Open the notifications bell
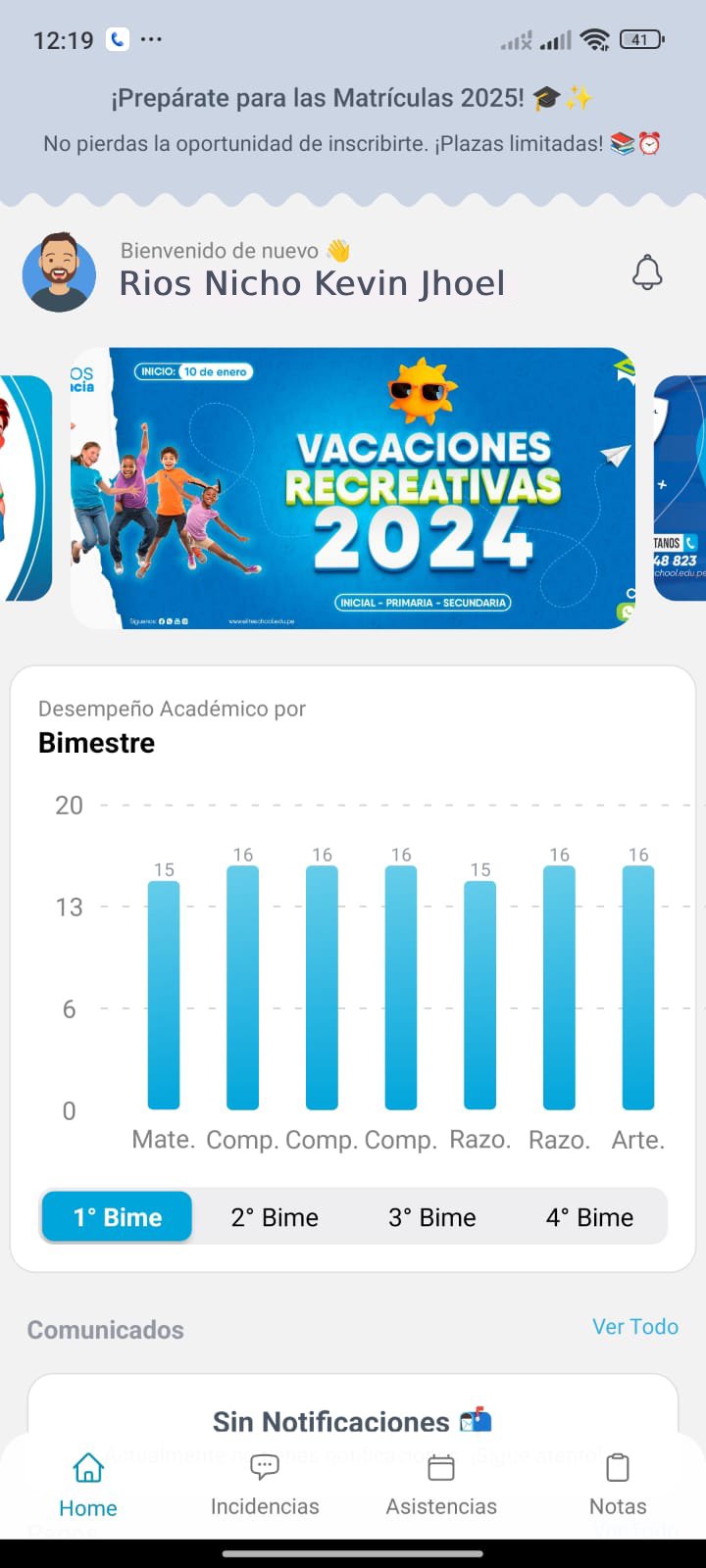The image size is (706, 1568). point(647,272)
